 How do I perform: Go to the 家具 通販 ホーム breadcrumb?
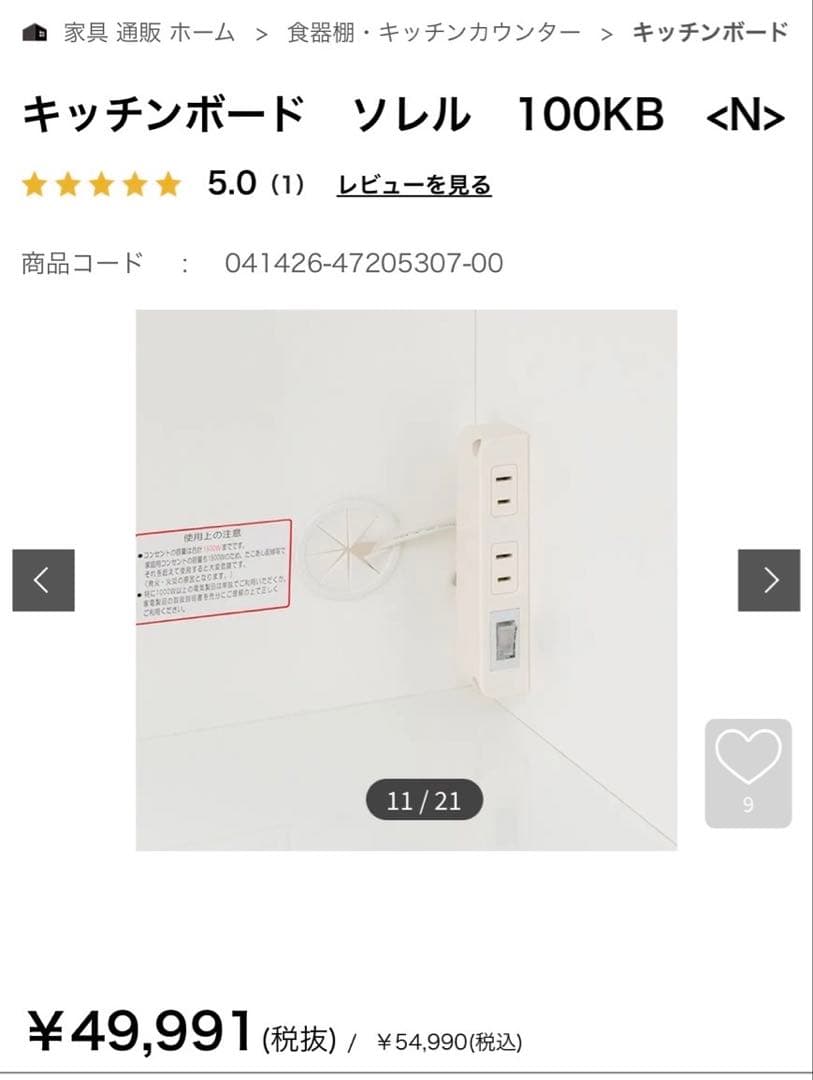(148, 33)
